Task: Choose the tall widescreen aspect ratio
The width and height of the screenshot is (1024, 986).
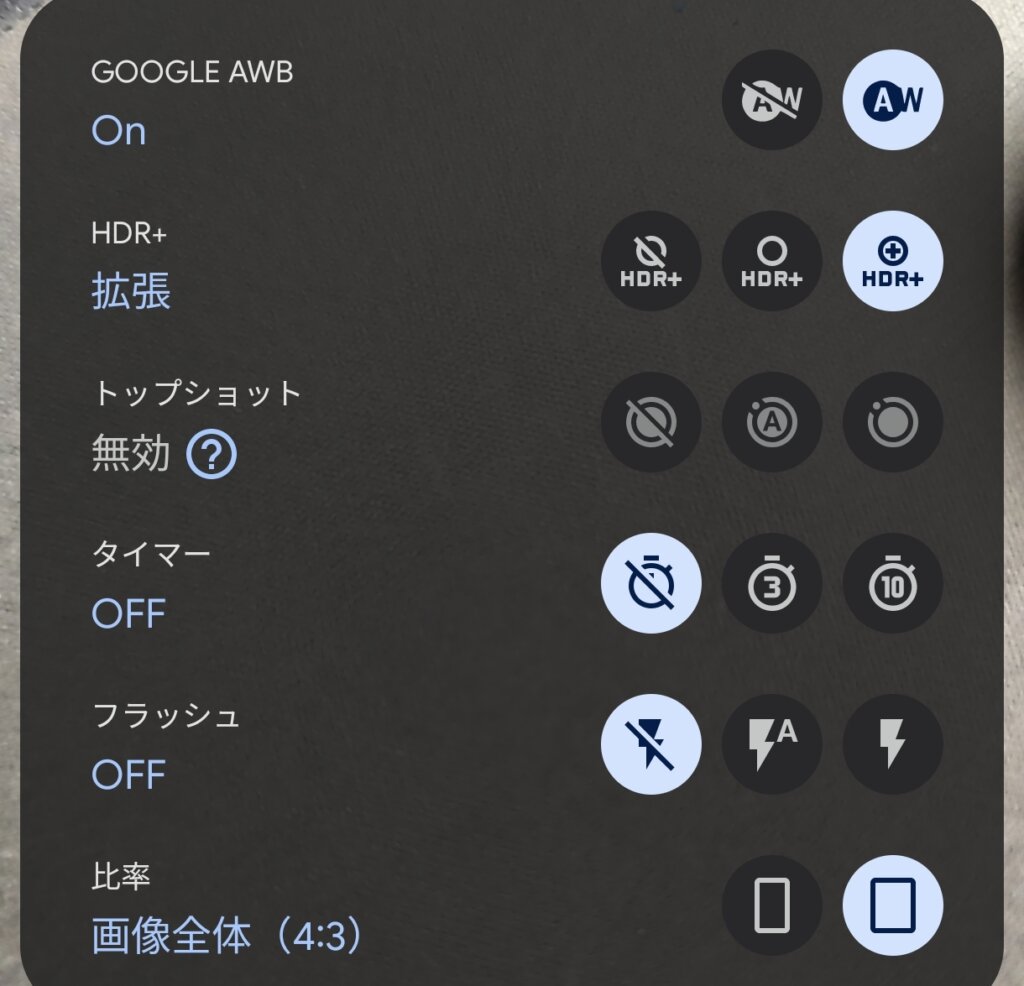Action: coord(772,905)
